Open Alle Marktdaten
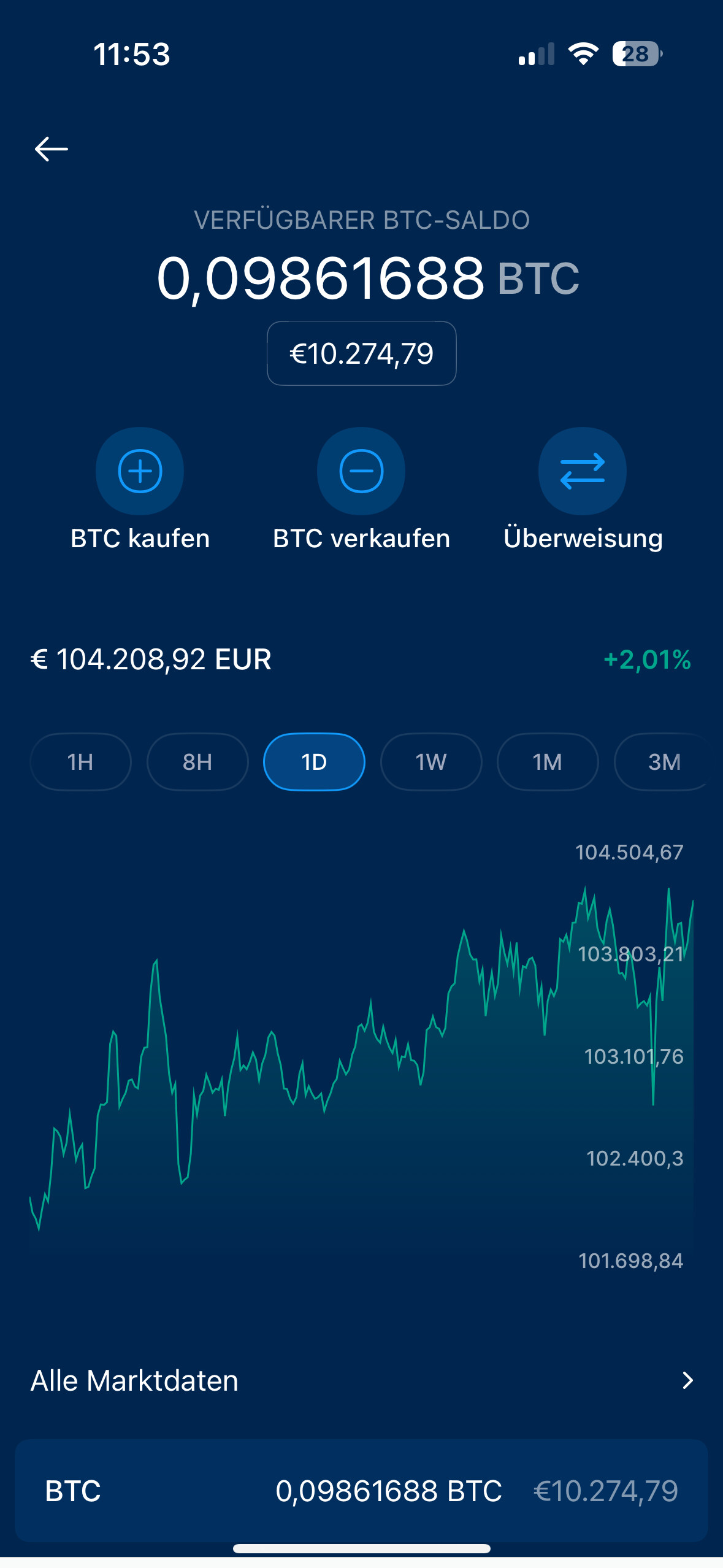723x1568 pixels. tap(361, 1381)
